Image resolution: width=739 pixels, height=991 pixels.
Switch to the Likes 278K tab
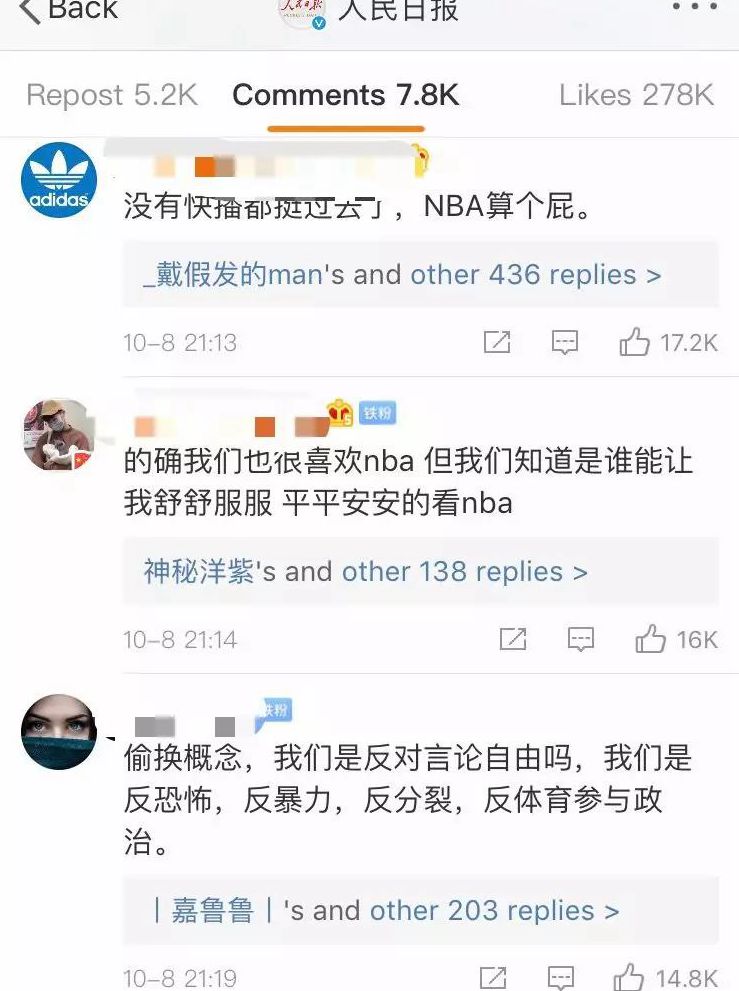pos(636,96)
